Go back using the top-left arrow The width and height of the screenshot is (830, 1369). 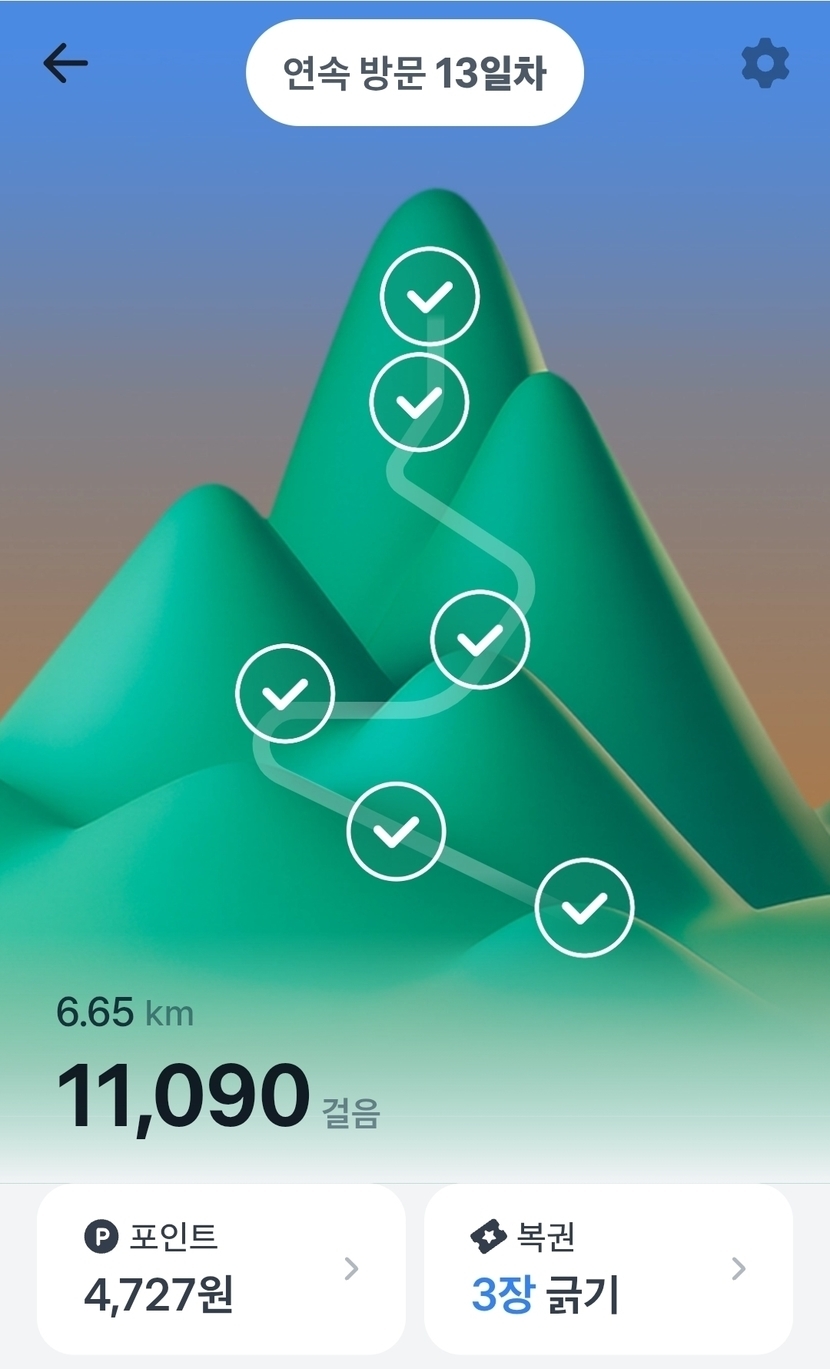coord(65,64)
